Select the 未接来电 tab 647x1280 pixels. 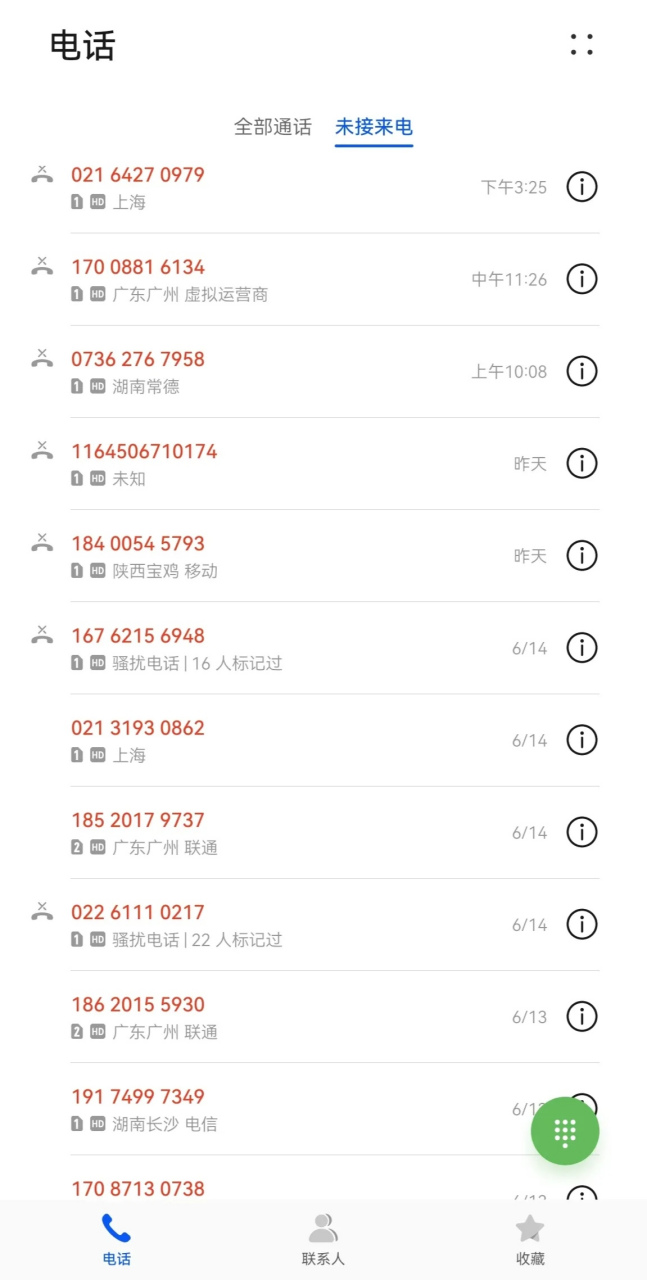[374, 127]
